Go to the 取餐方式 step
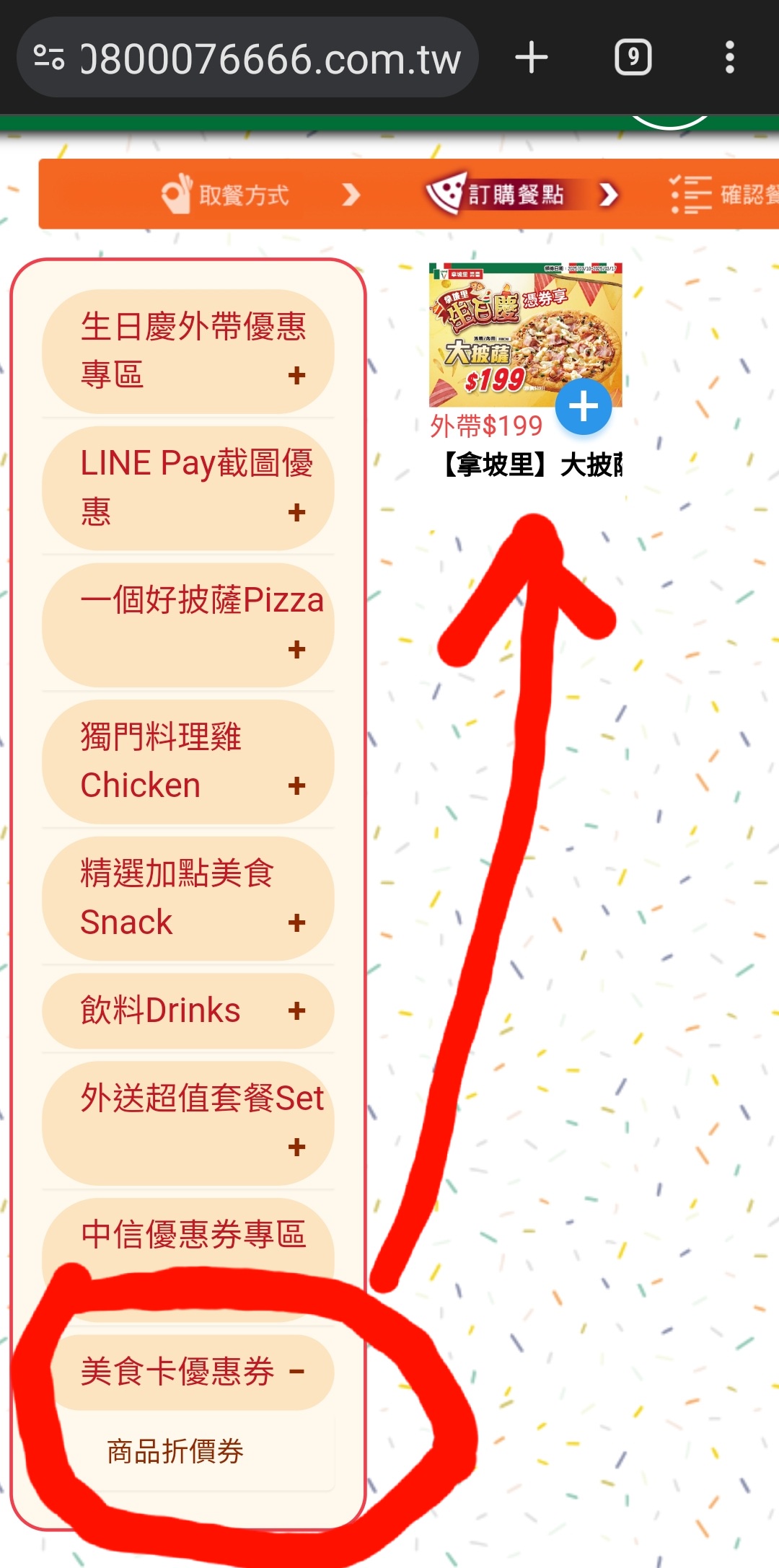Viewport: 779px width, 1568px height. [x=225, y=195]
